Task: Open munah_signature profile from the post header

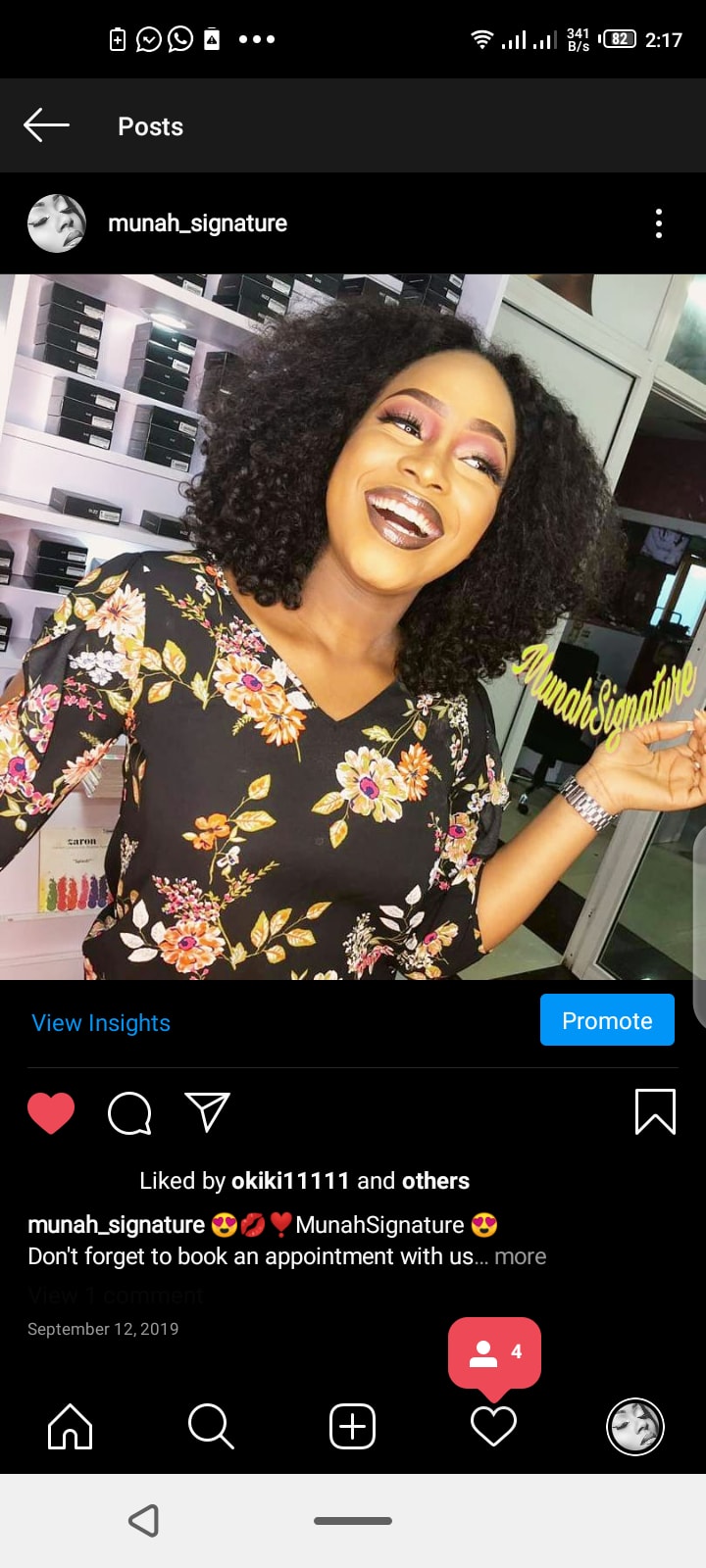Action: click(197, 223)
